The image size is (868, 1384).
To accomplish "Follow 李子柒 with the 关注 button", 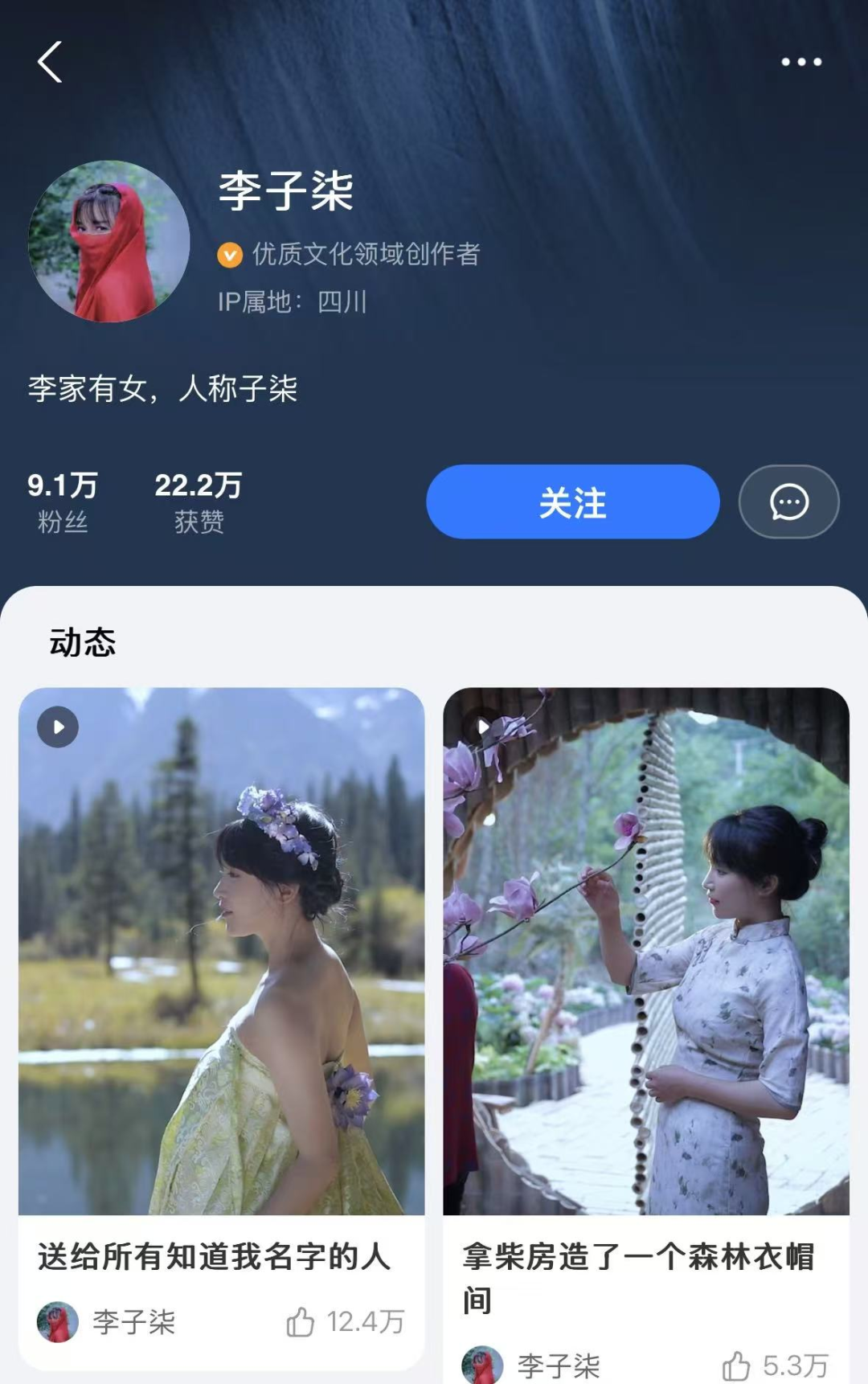I will [x=572, y=502].
